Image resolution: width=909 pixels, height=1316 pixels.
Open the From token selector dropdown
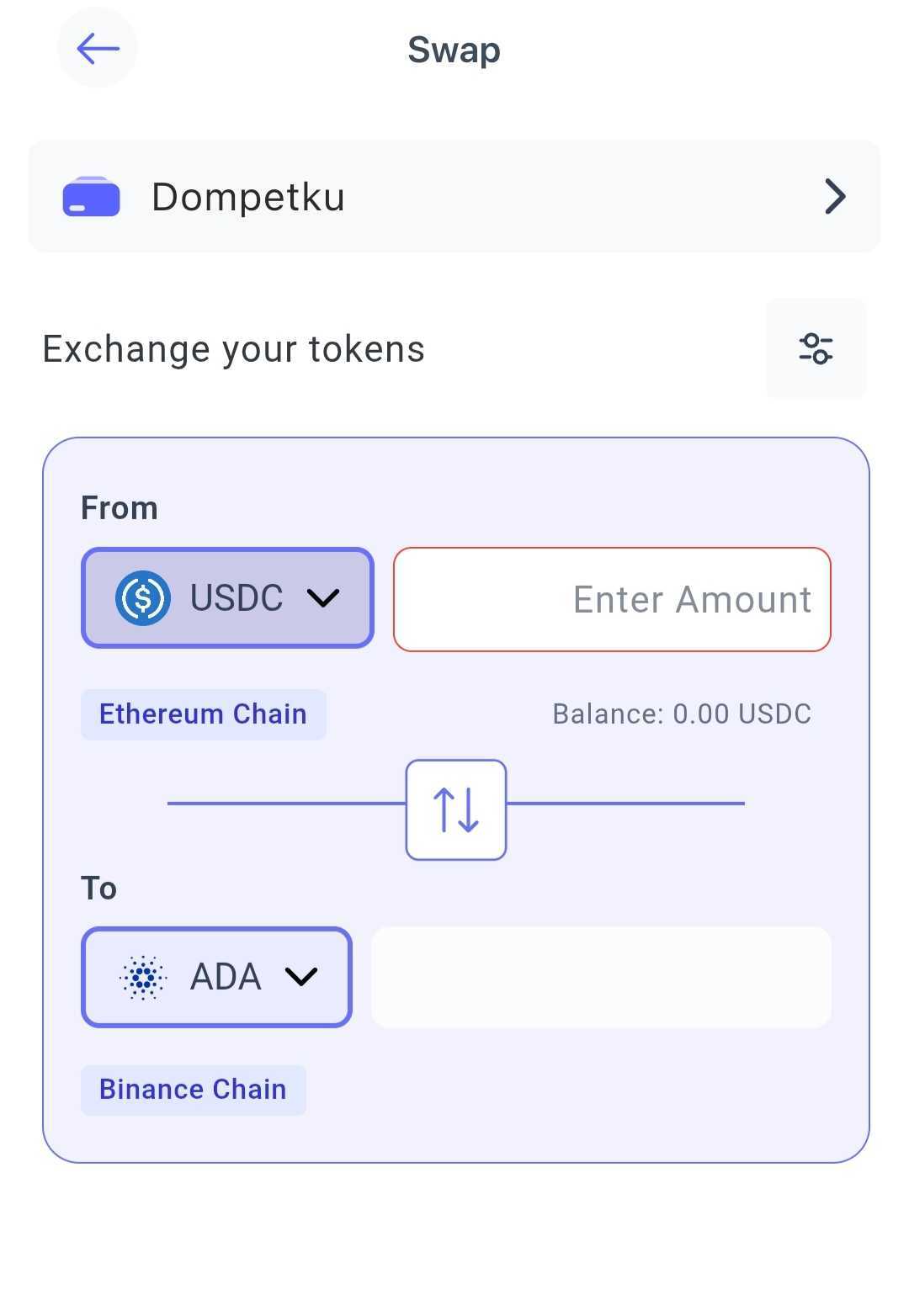click(x=227, y=598)
